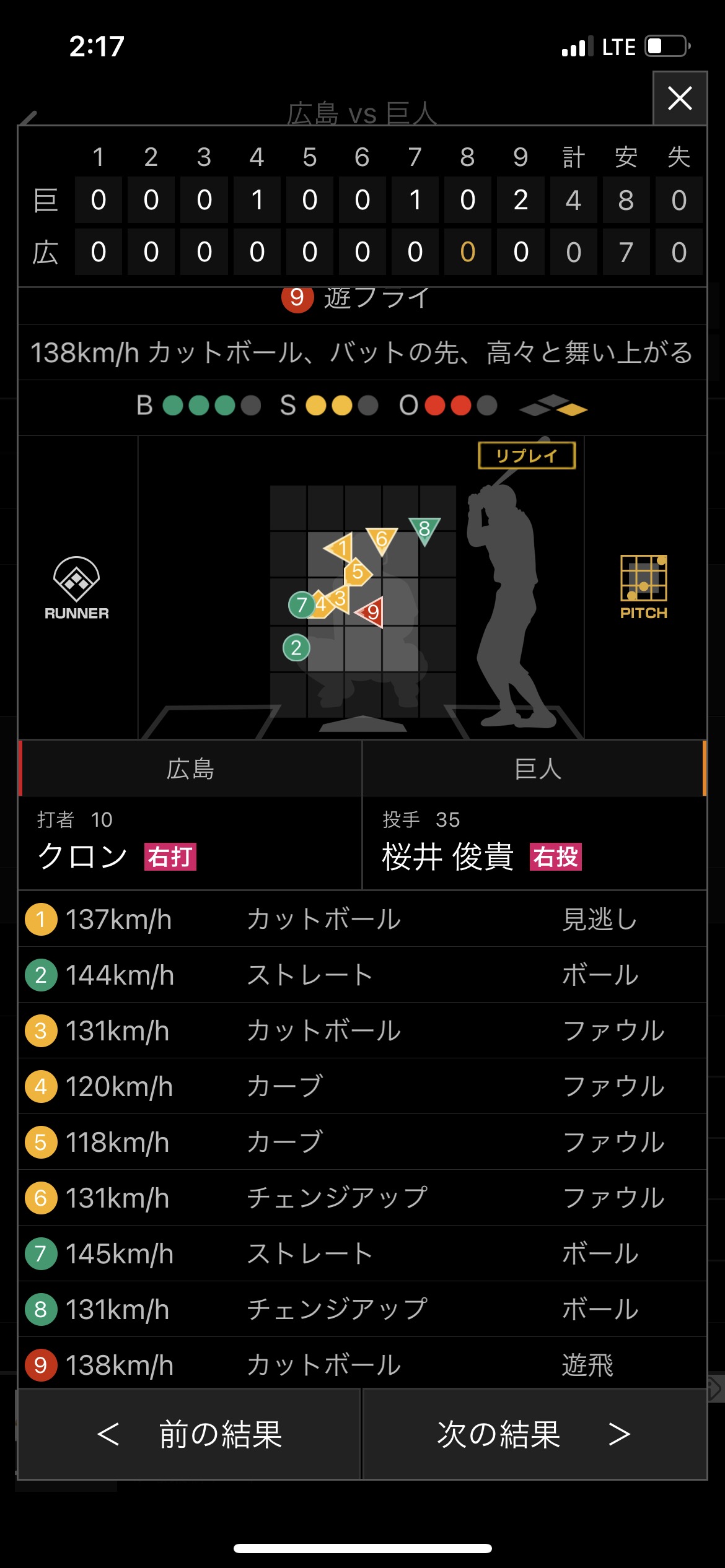Select the 巨人 team tab

(537, 769)
